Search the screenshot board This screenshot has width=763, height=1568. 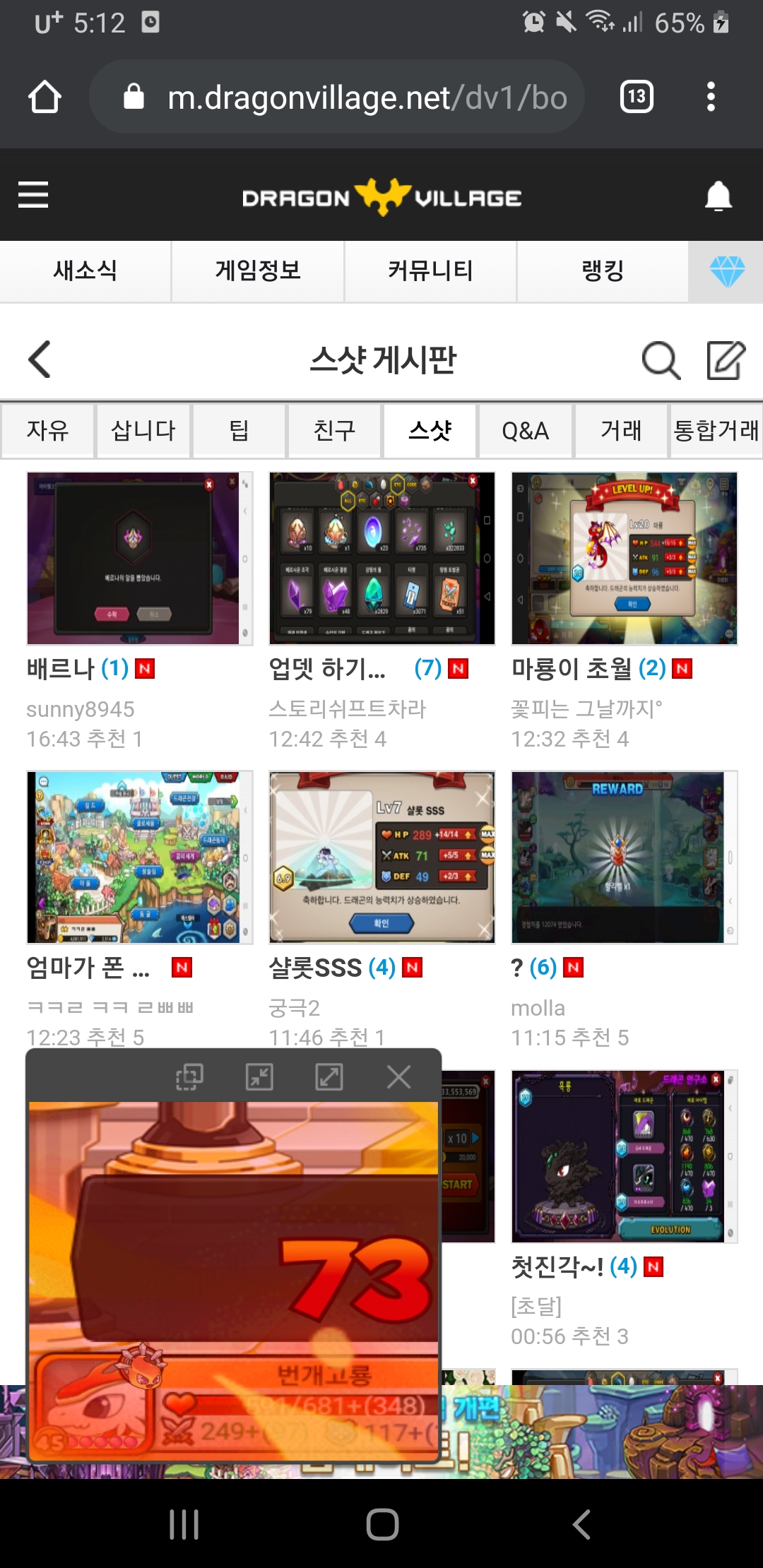661,360
